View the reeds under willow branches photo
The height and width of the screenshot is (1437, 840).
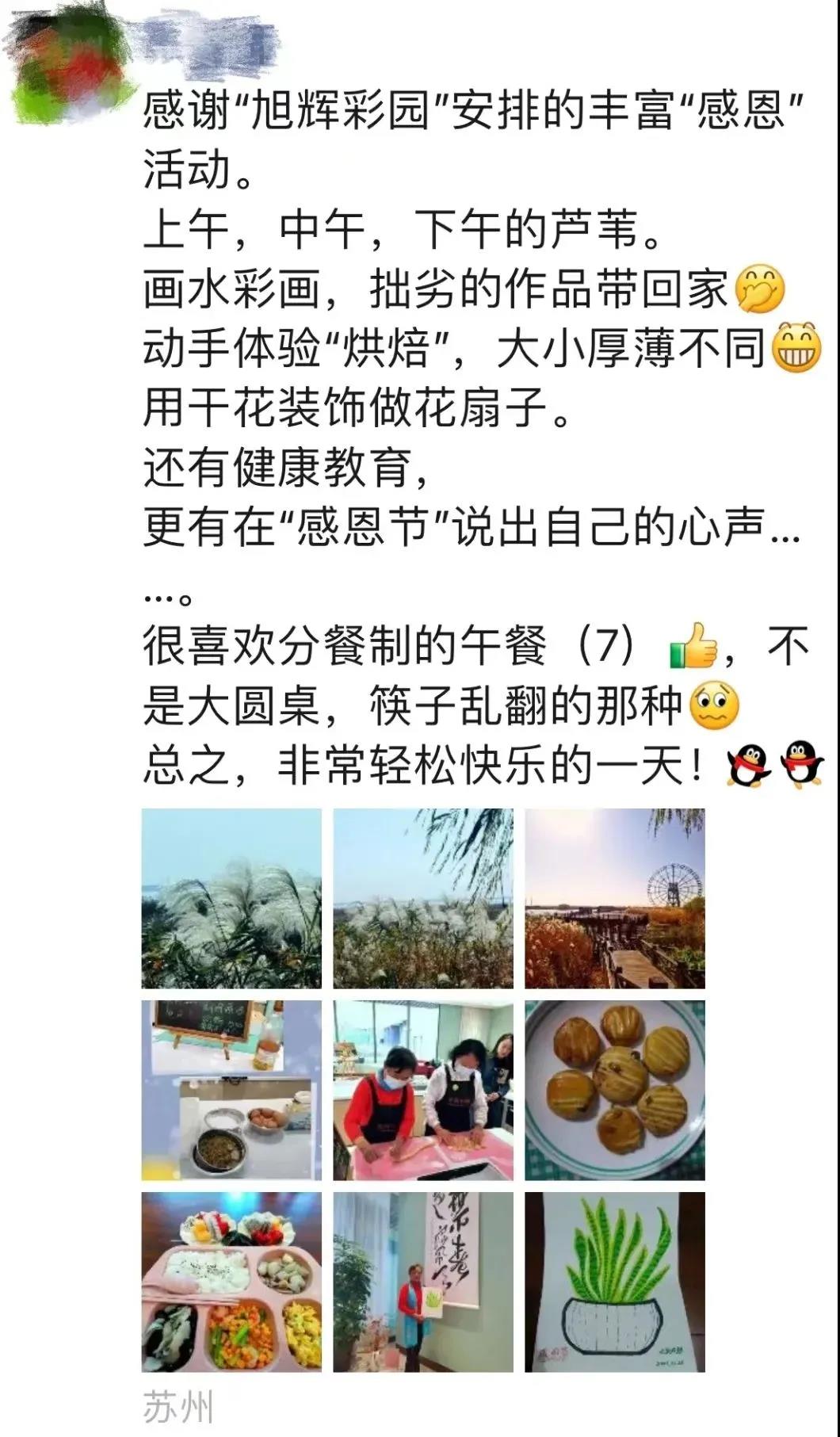pos(423,898)
